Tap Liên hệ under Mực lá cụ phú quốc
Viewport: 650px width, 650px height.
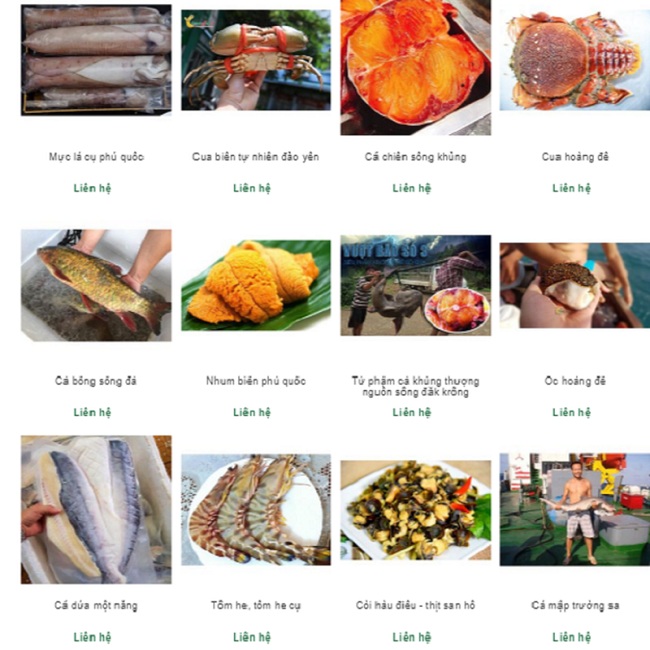coord(92,188)
